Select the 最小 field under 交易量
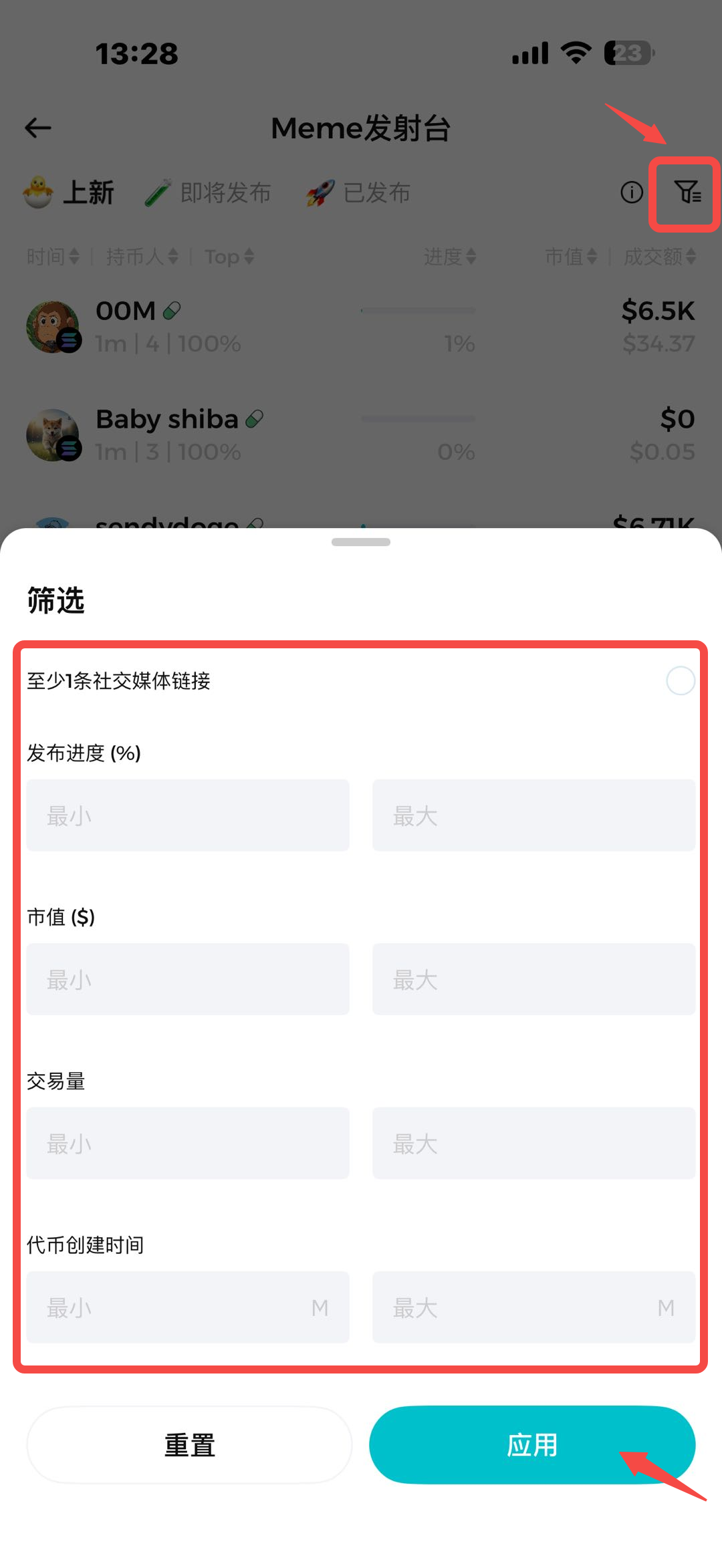 coord(188,1143)
